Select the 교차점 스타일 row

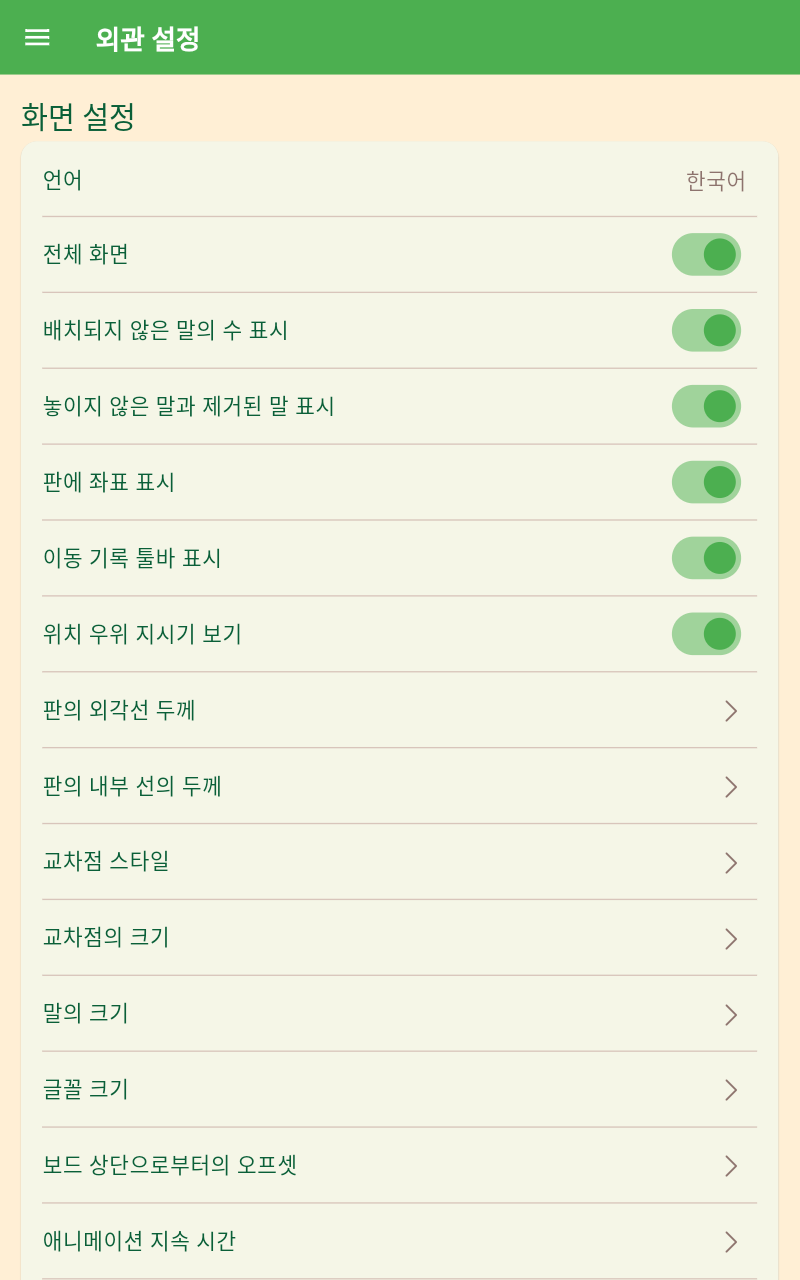pyautogui.click(x=399, y=862)
